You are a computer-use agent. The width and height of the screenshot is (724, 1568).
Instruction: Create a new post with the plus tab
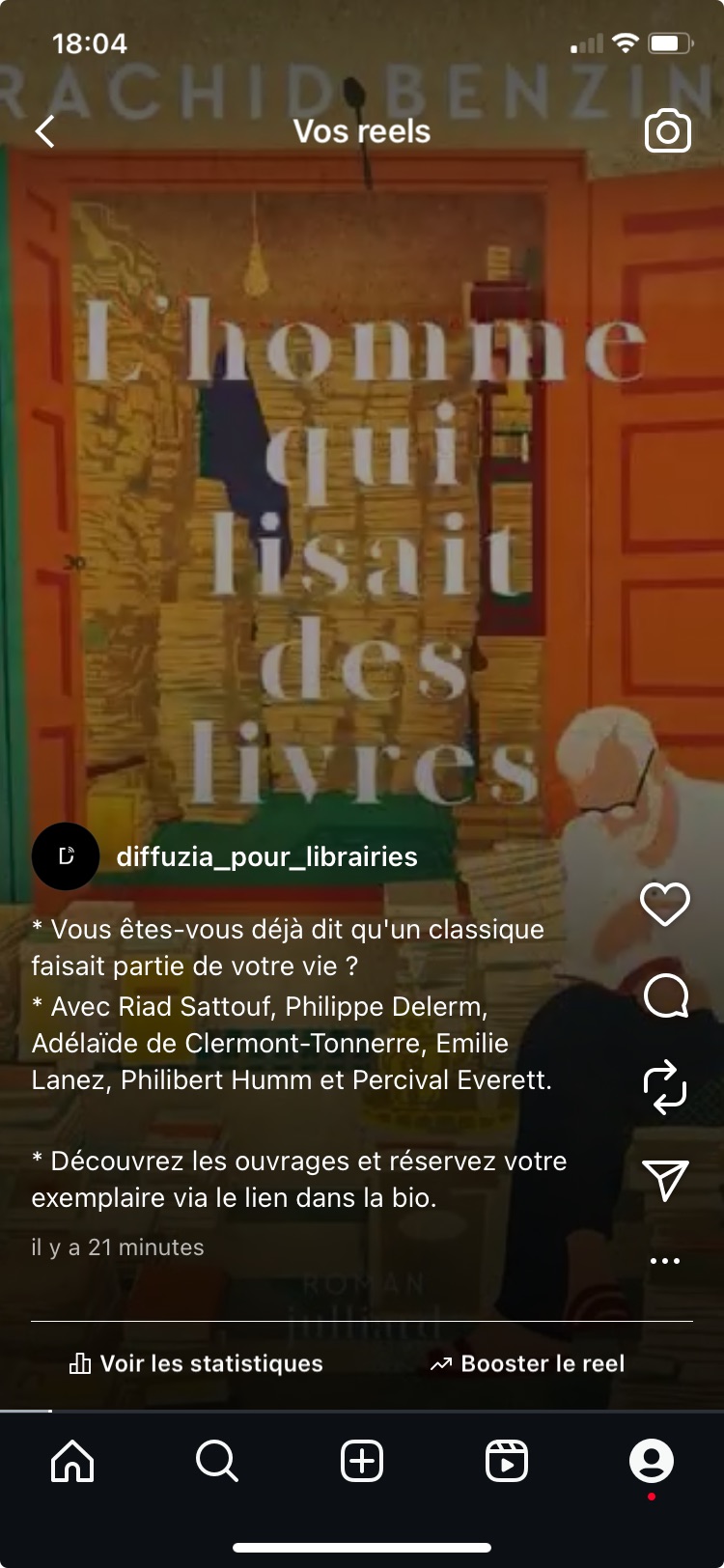click(x=362, y=1461)
